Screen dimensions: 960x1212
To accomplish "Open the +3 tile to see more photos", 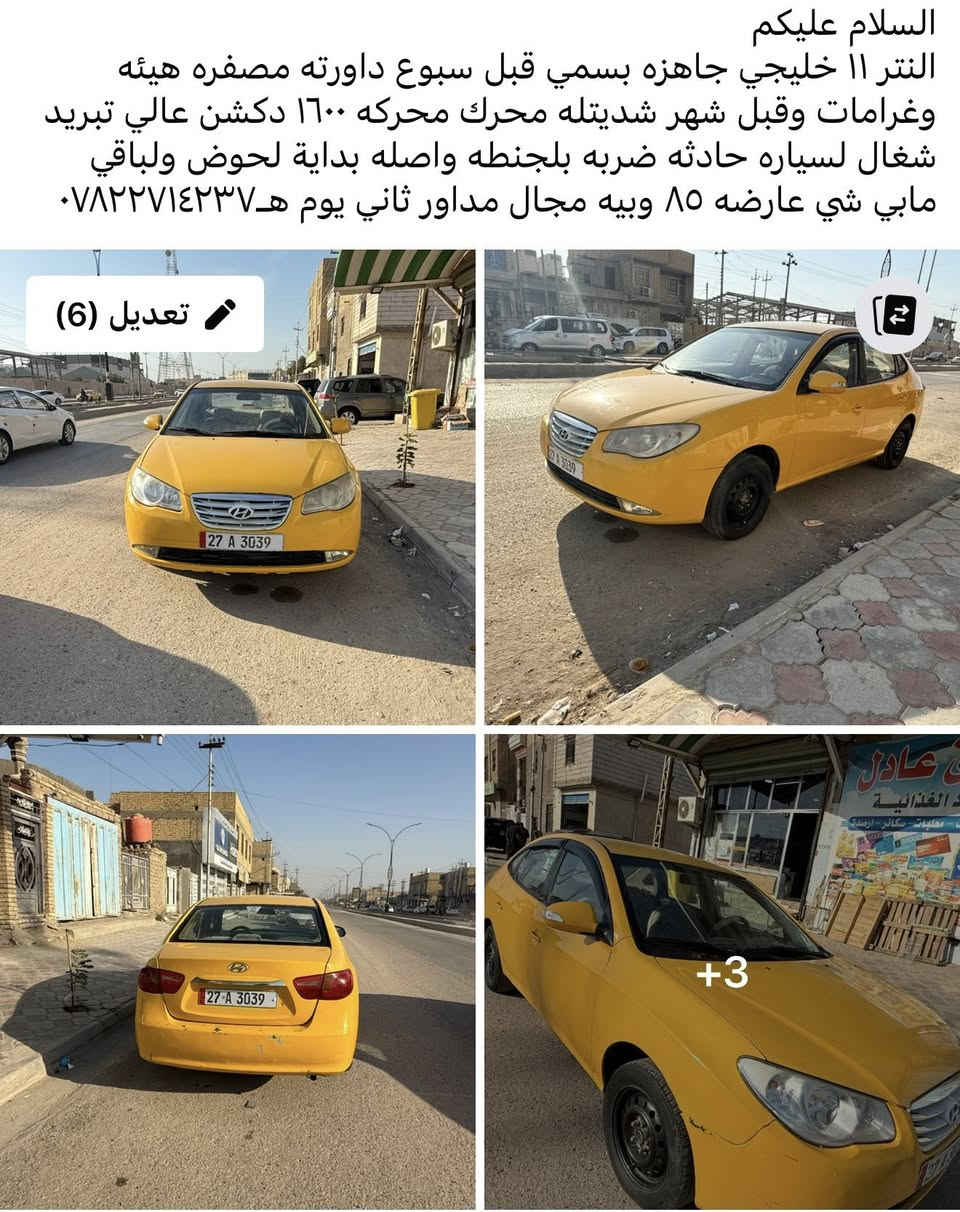I will point(722,972).
